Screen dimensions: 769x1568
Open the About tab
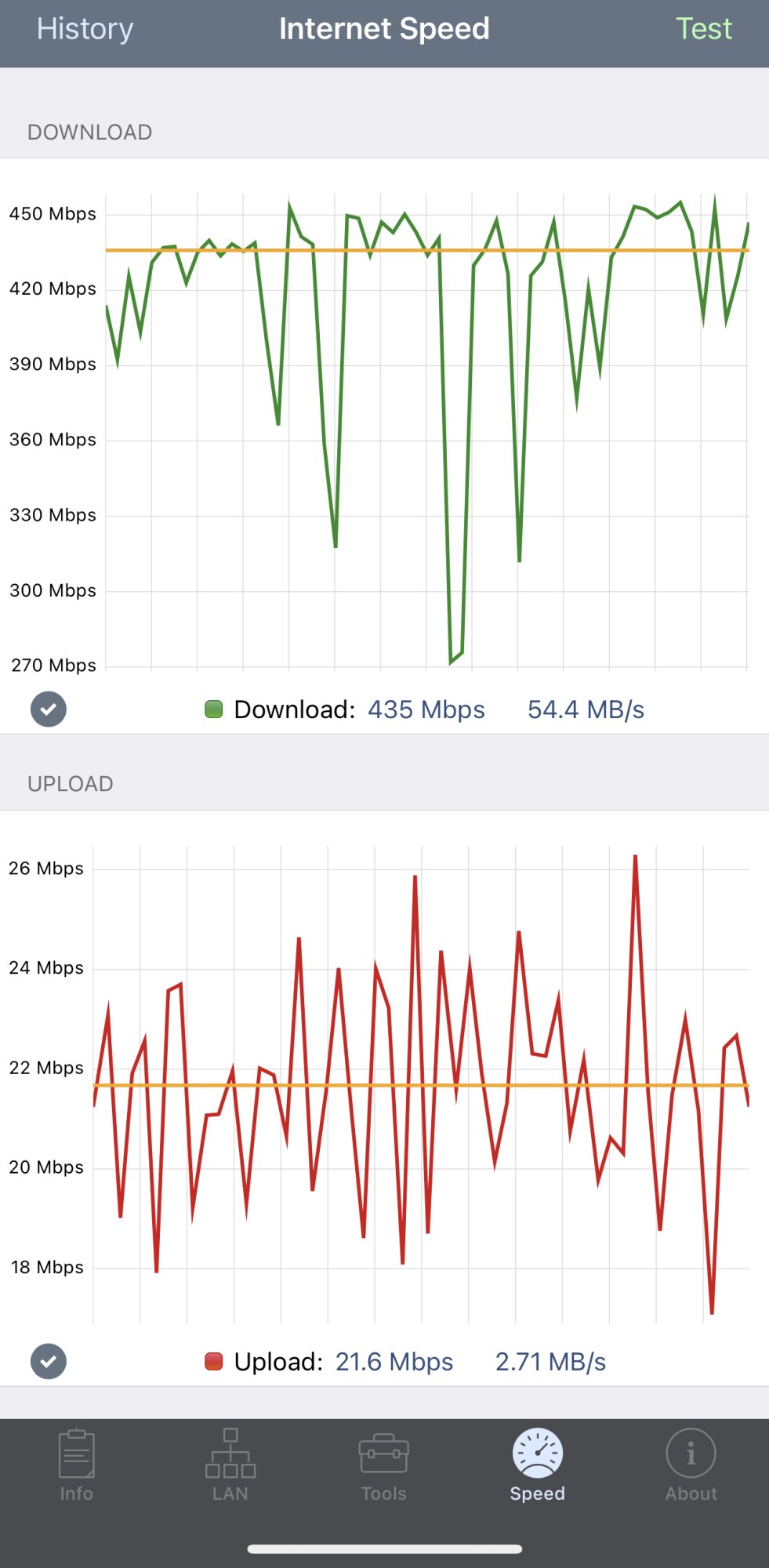click(x=691, y=1465)
